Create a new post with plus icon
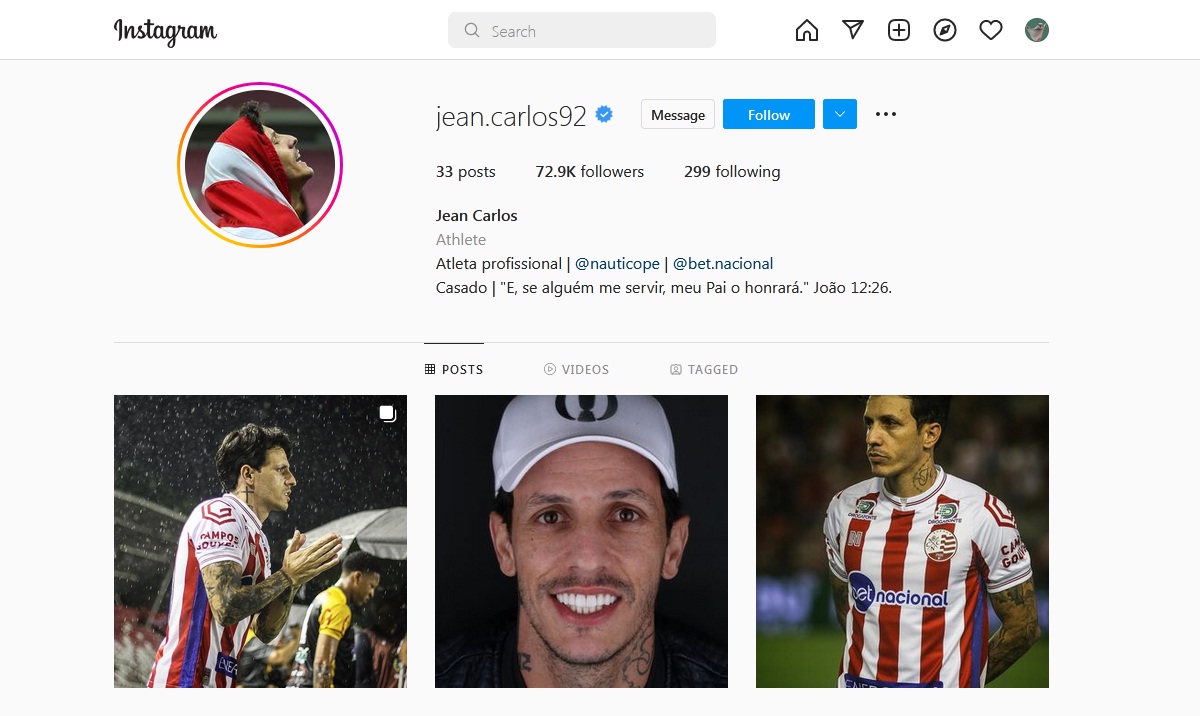This screenshot has height=716, width=1200. click(899, 30)
